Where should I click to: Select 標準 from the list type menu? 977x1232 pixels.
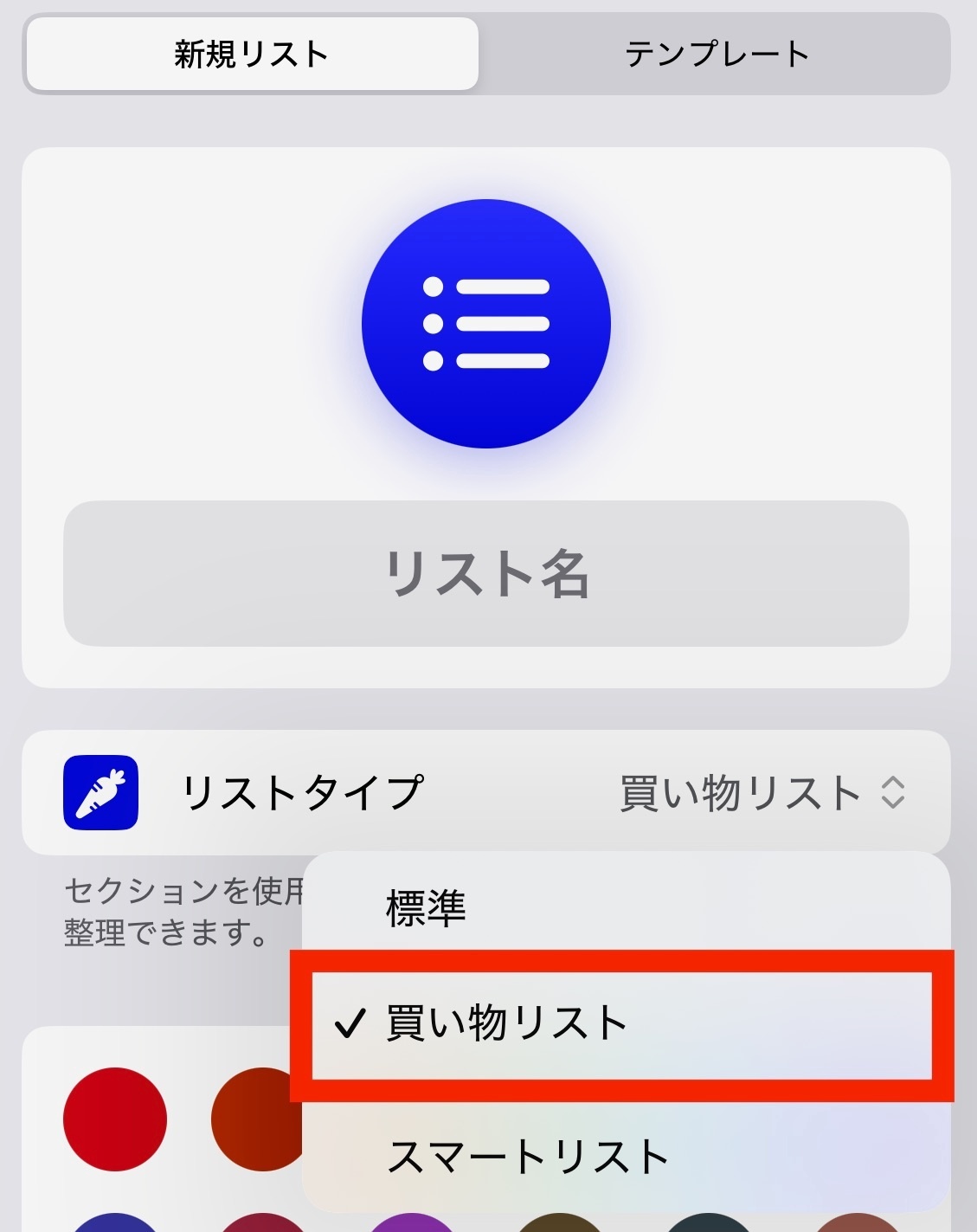626,908
